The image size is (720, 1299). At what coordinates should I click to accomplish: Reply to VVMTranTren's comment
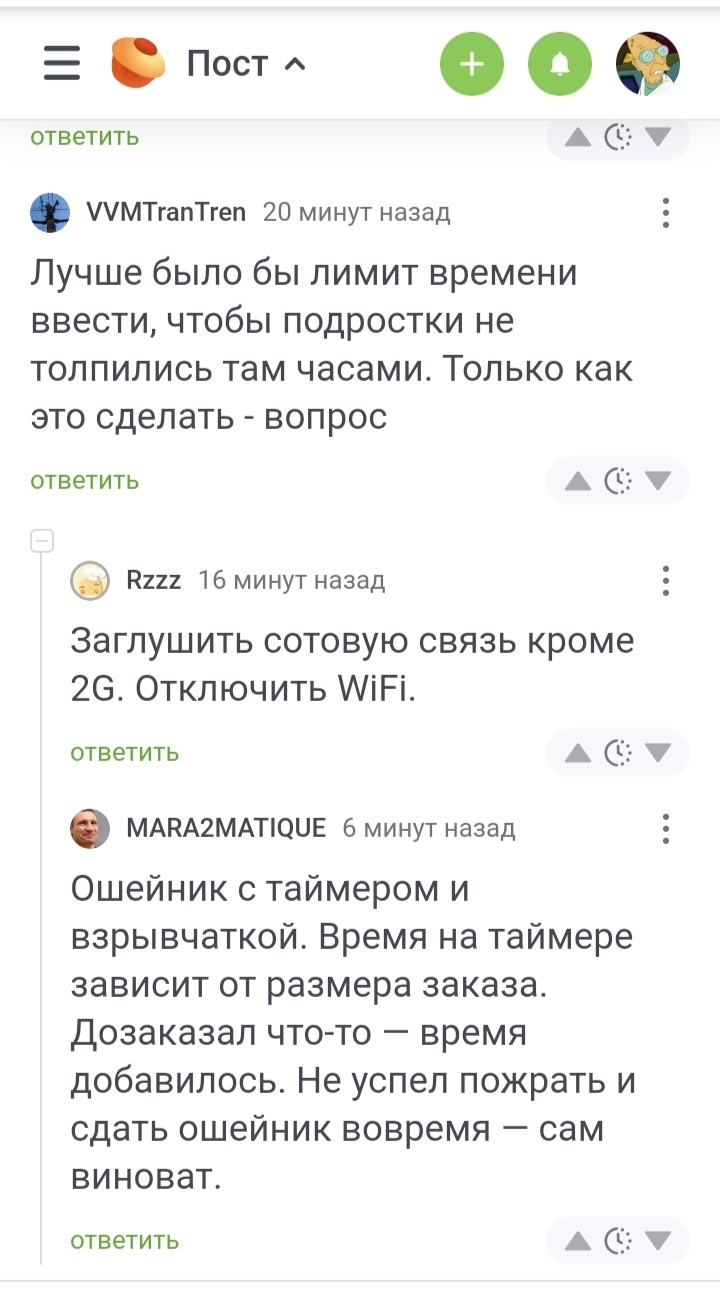(x=85, y=481)
